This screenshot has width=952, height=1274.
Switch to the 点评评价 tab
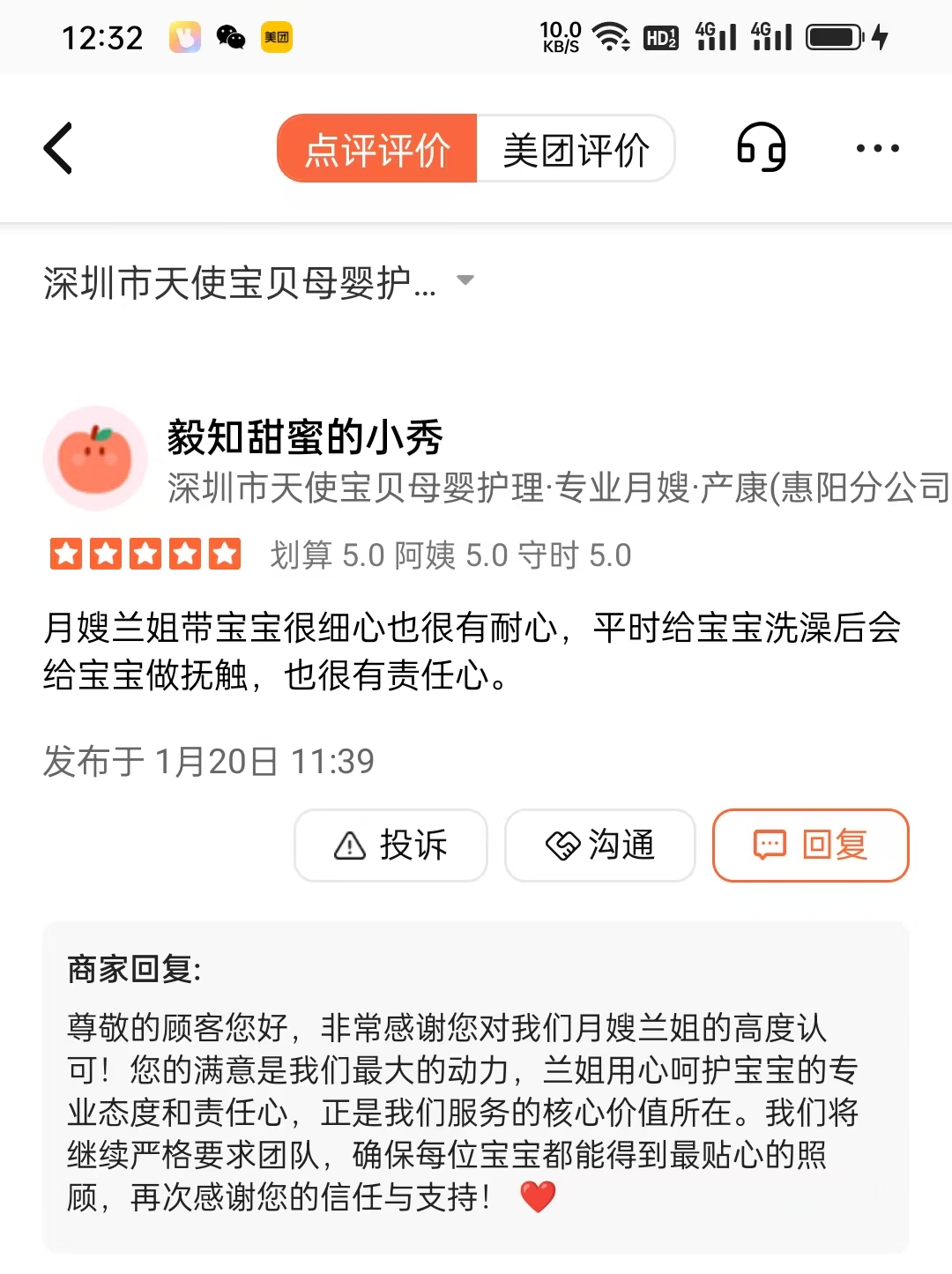[377, 149]
